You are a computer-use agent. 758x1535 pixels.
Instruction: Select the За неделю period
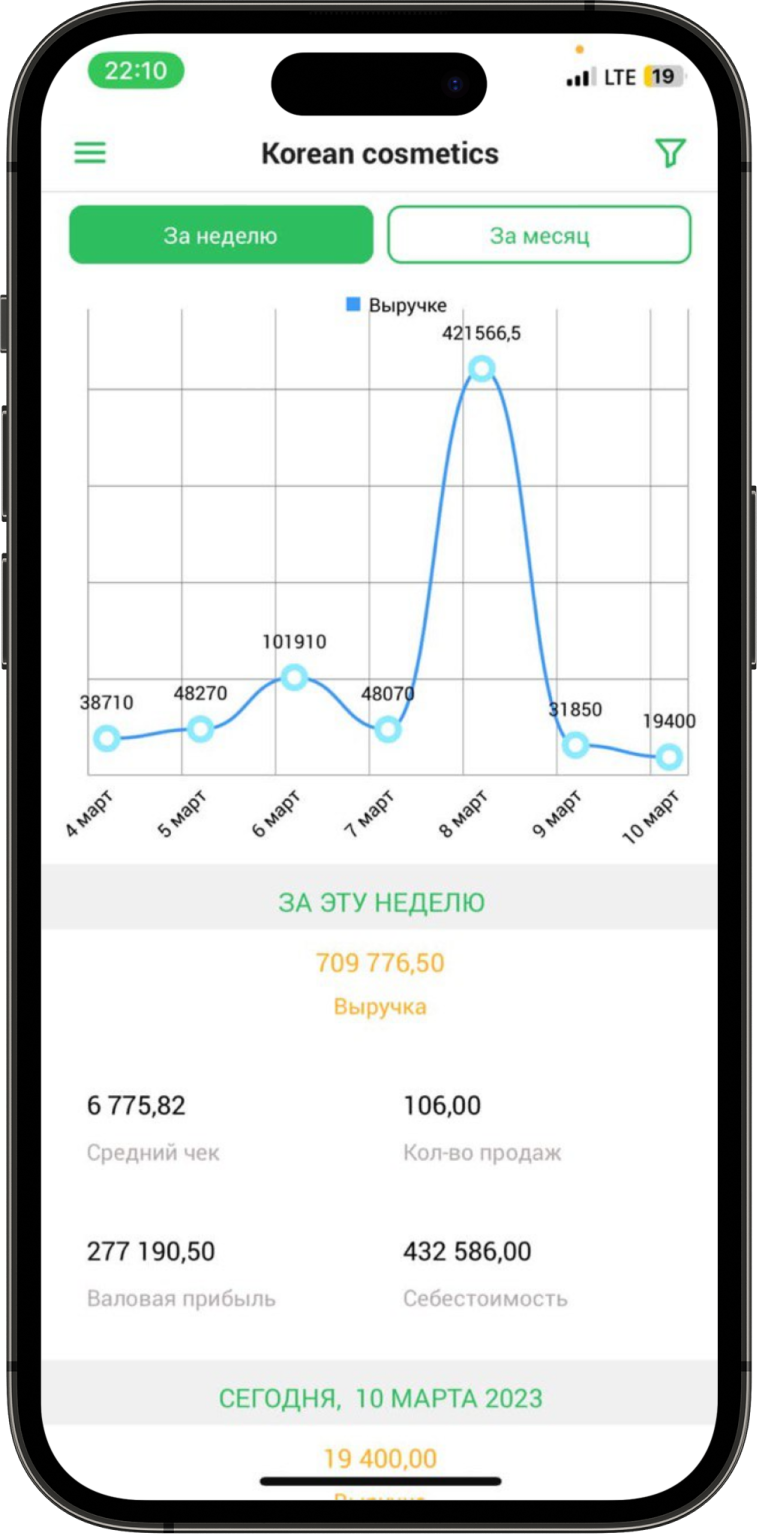coord(221,235)
